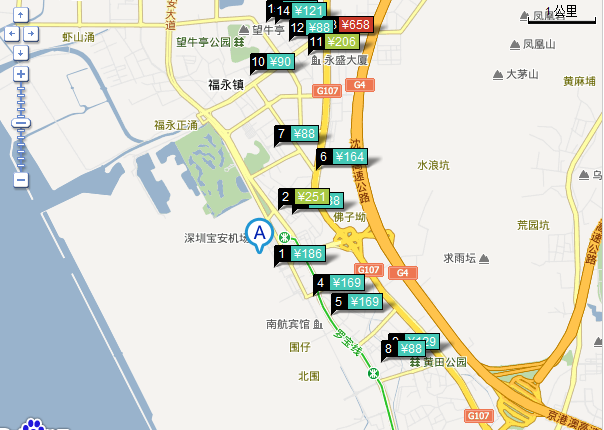This screenshot has width=604, height=430.
Task: Zoom in with the plus button
Action: coord(21,74)
